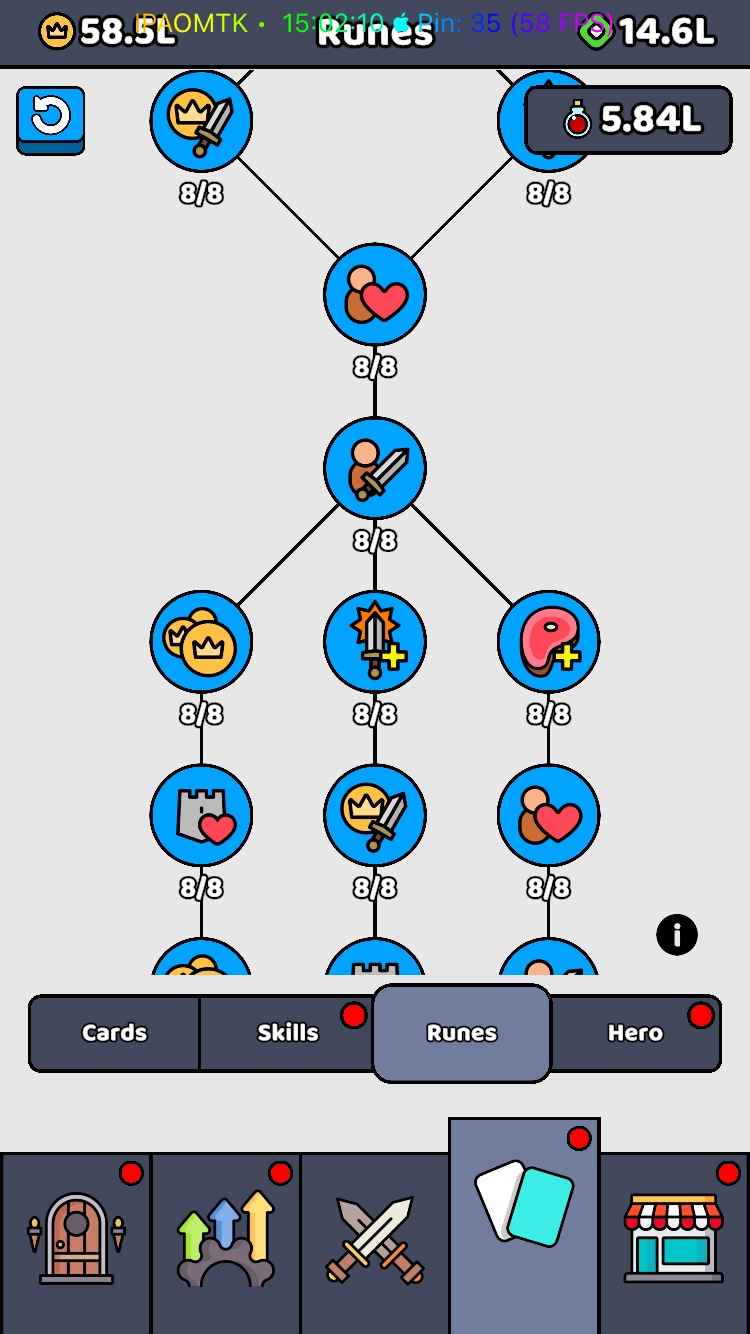750x1334 pixels.
Task: Switch to the Hero tab
Action: tap(635, 1033)
